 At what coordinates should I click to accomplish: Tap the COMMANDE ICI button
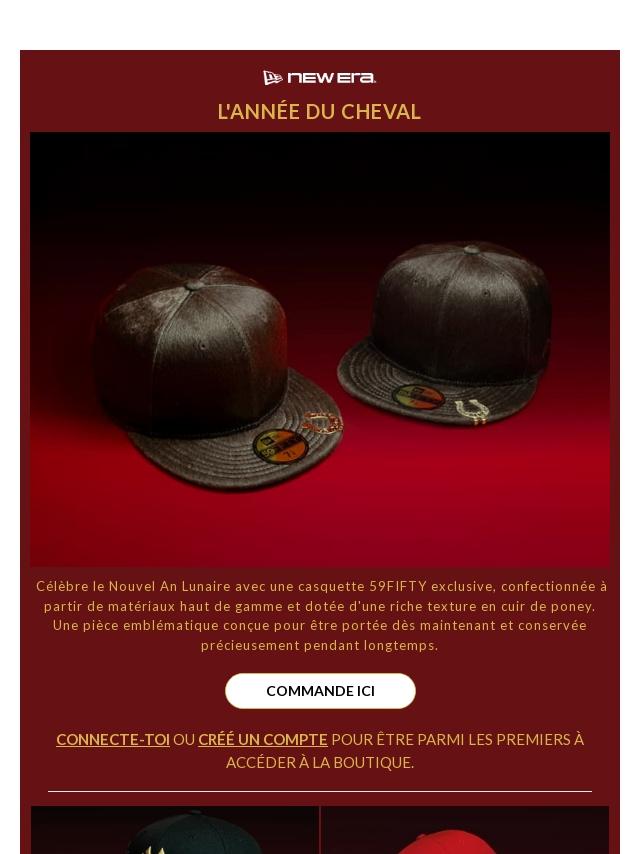pyautogui.click(x=320, y=691)
